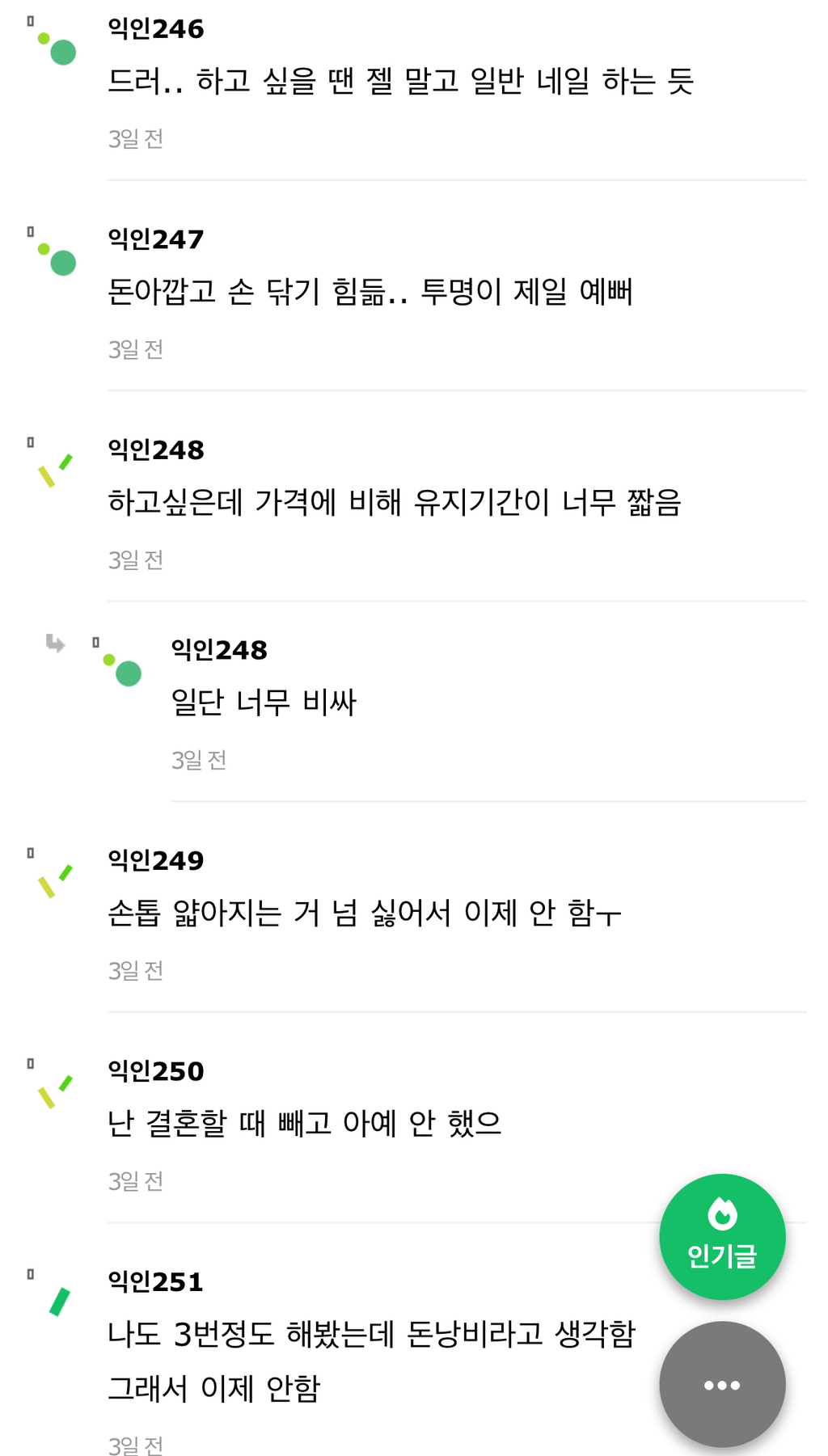Open 익인248's comment about 유지기간
Screen dimensions: 828x1456
(395, 502)
